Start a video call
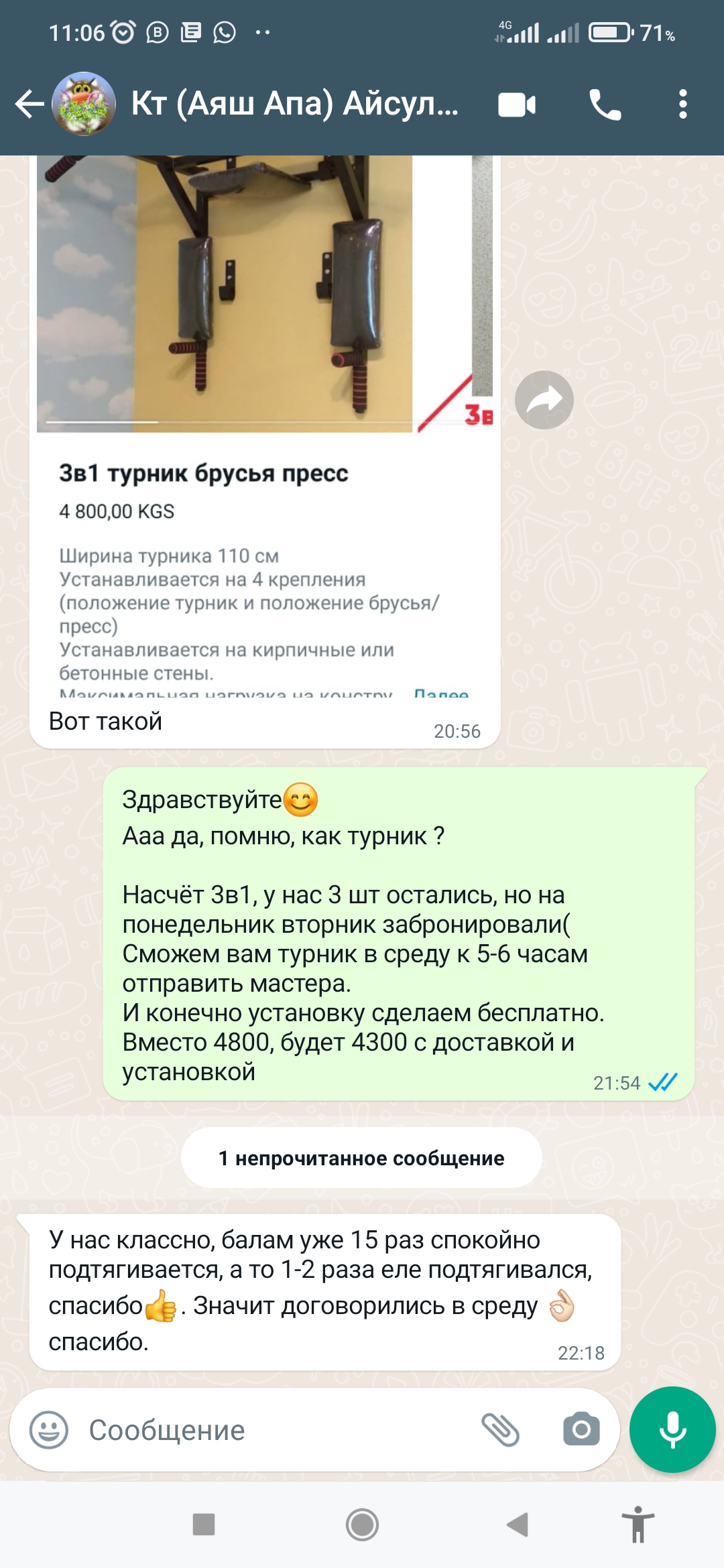The image size is (724, 1568). 516,105
